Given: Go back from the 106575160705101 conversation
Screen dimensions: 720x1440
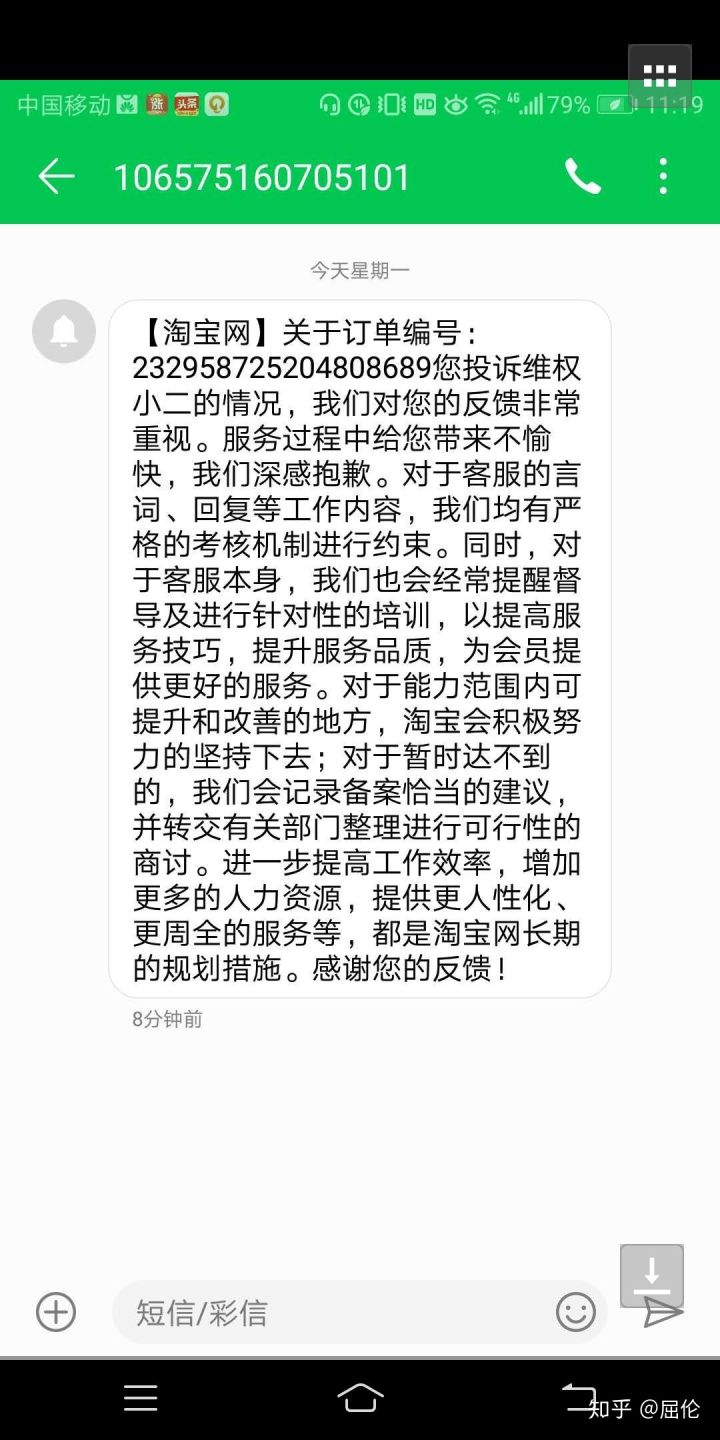Looking at the screenshot, I should (56, 177).
